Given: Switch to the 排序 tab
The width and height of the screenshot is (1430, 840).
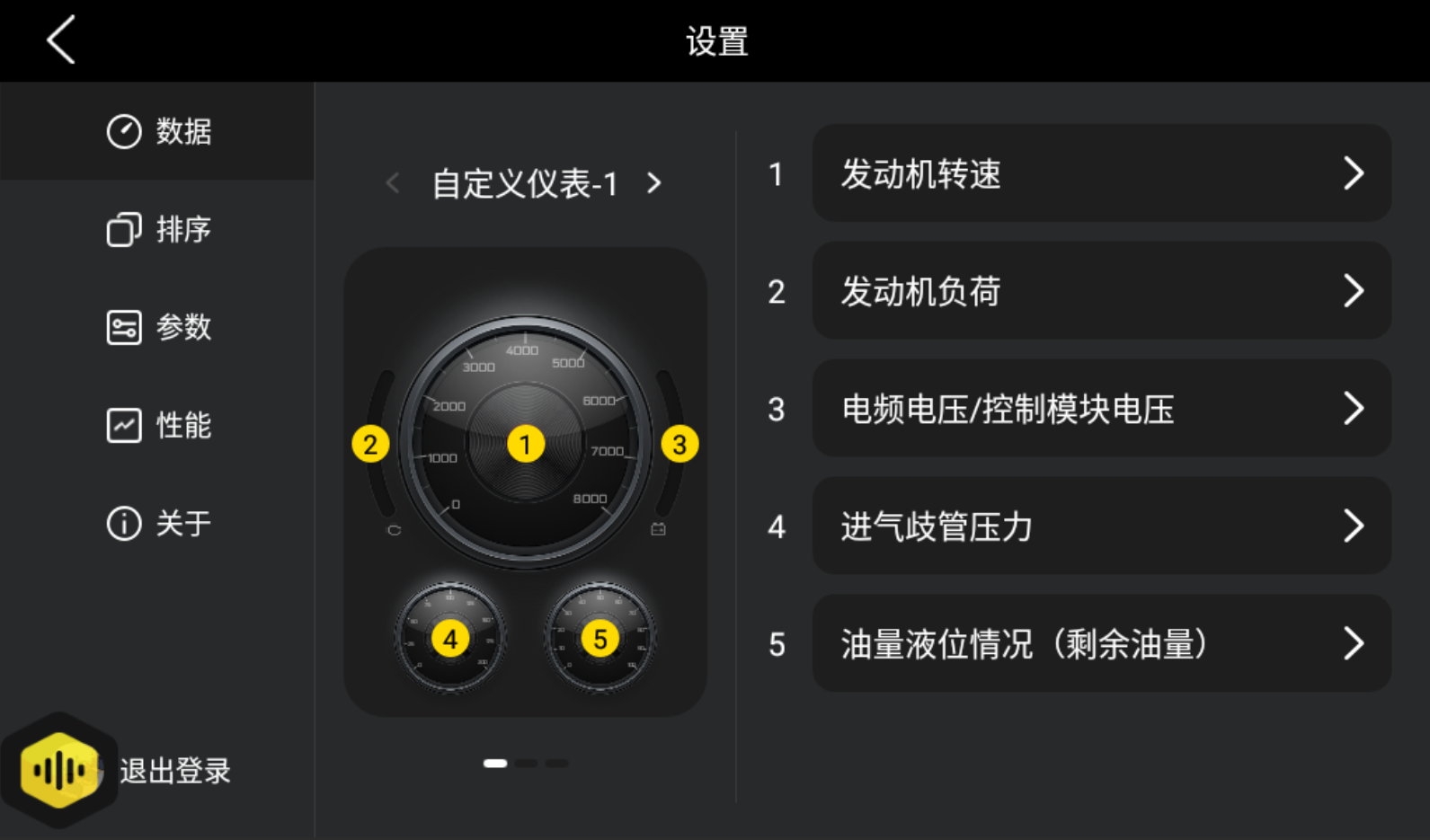Looking at the screenshot, I should [x=158, y=230].
